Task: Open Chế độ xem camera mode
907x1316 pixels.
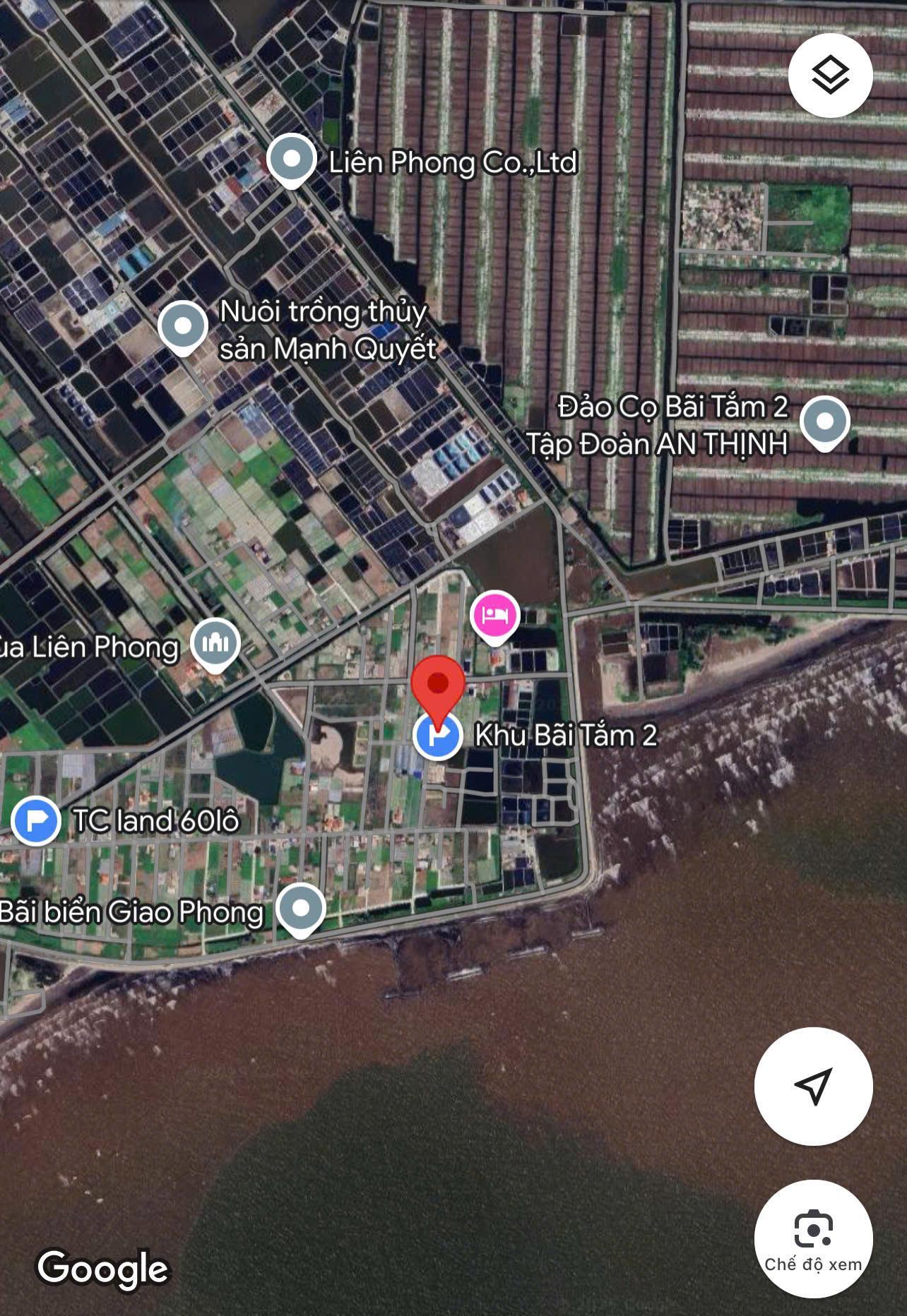Action: [x=813, y=1238]
